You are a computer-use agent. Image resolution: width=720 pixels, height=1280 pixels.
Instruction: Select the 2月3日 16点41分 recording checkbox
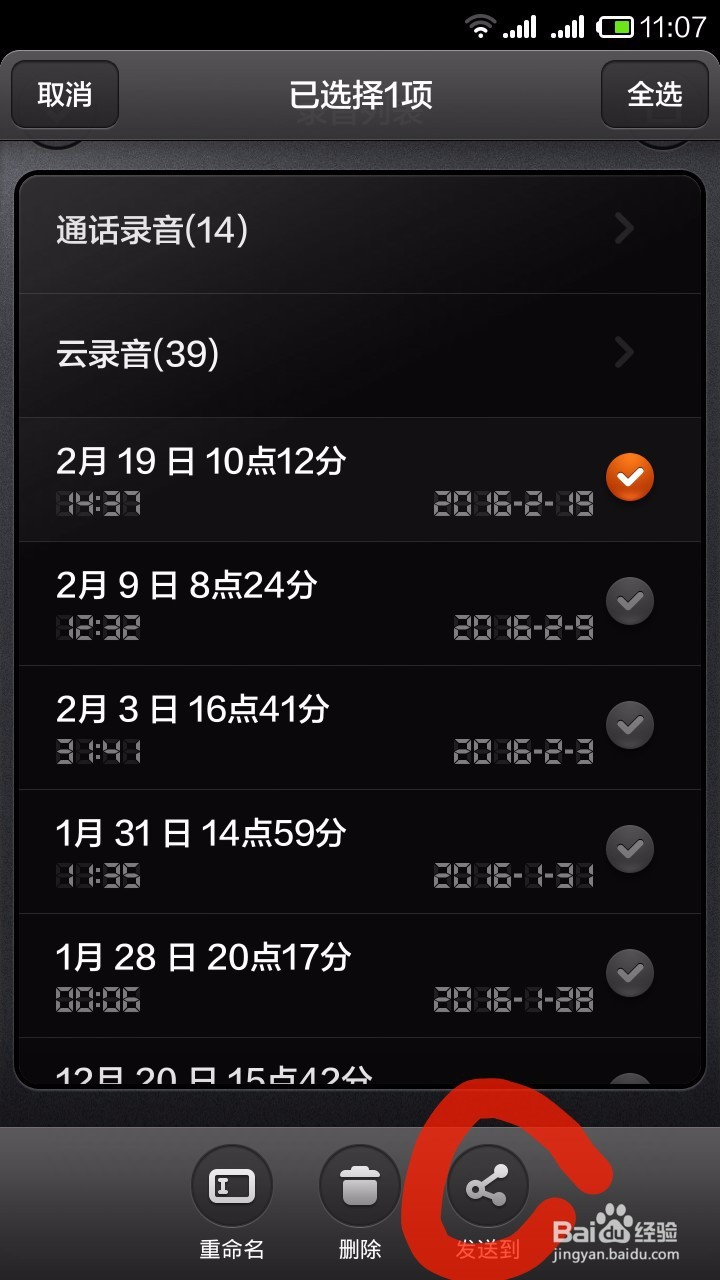629,725
